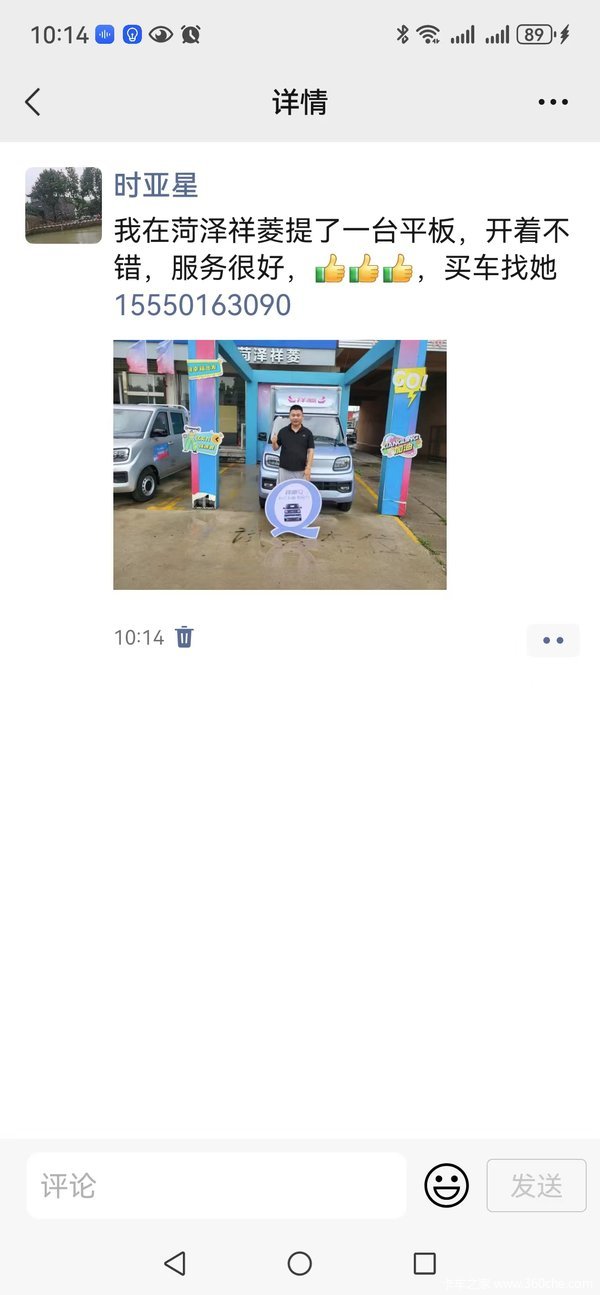Delete this post with the trash icon

(184, 637)
